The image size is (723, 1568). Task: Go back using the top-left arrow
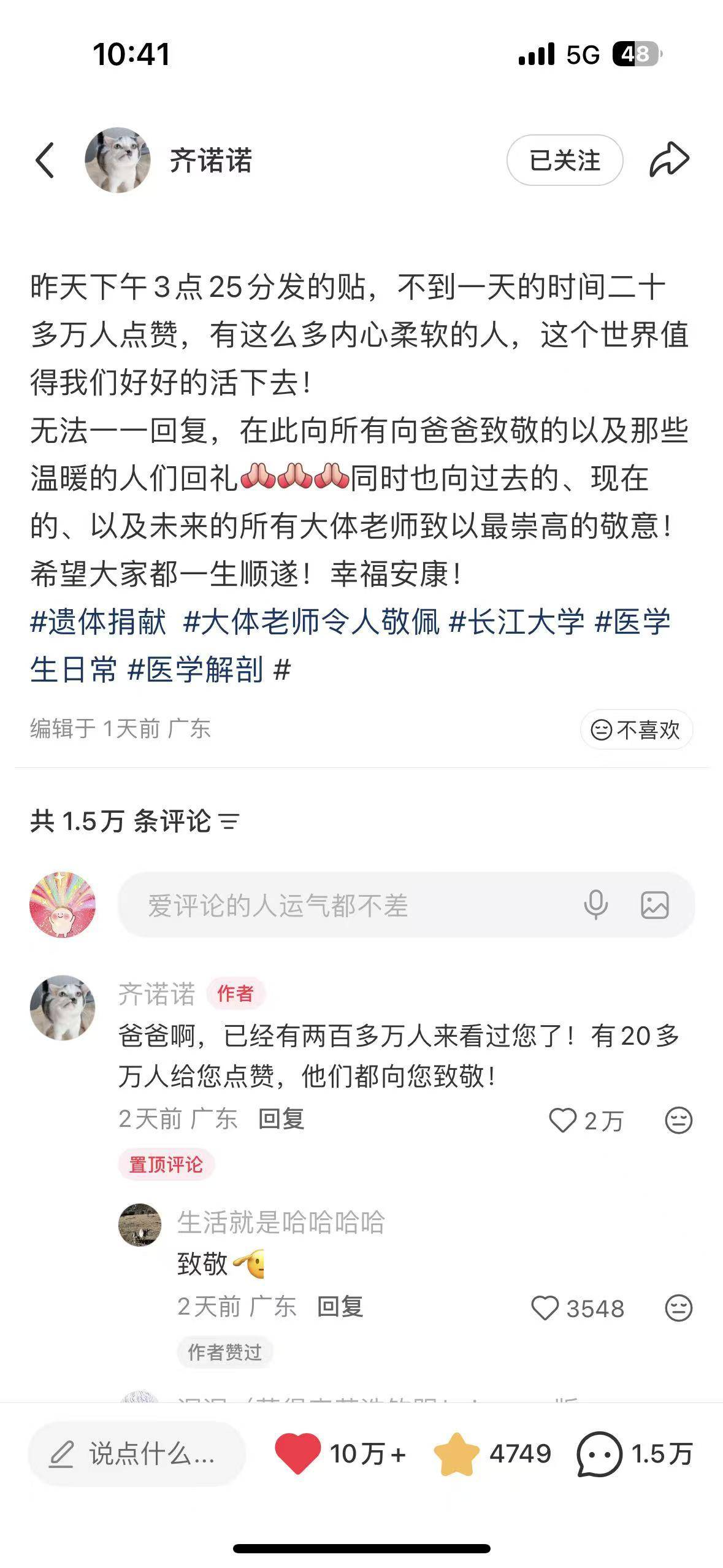[45, 161]
